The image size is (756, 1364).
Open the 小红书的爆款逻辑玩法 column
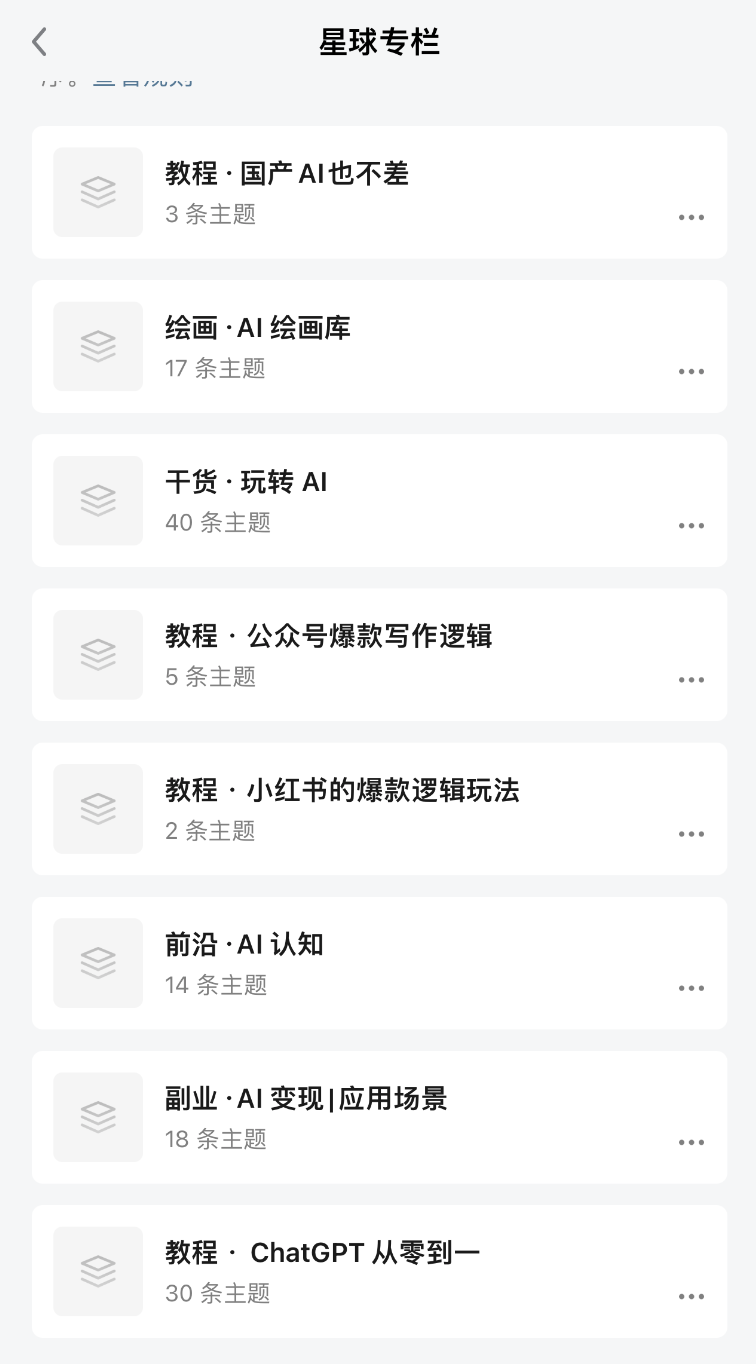[342, 790]
